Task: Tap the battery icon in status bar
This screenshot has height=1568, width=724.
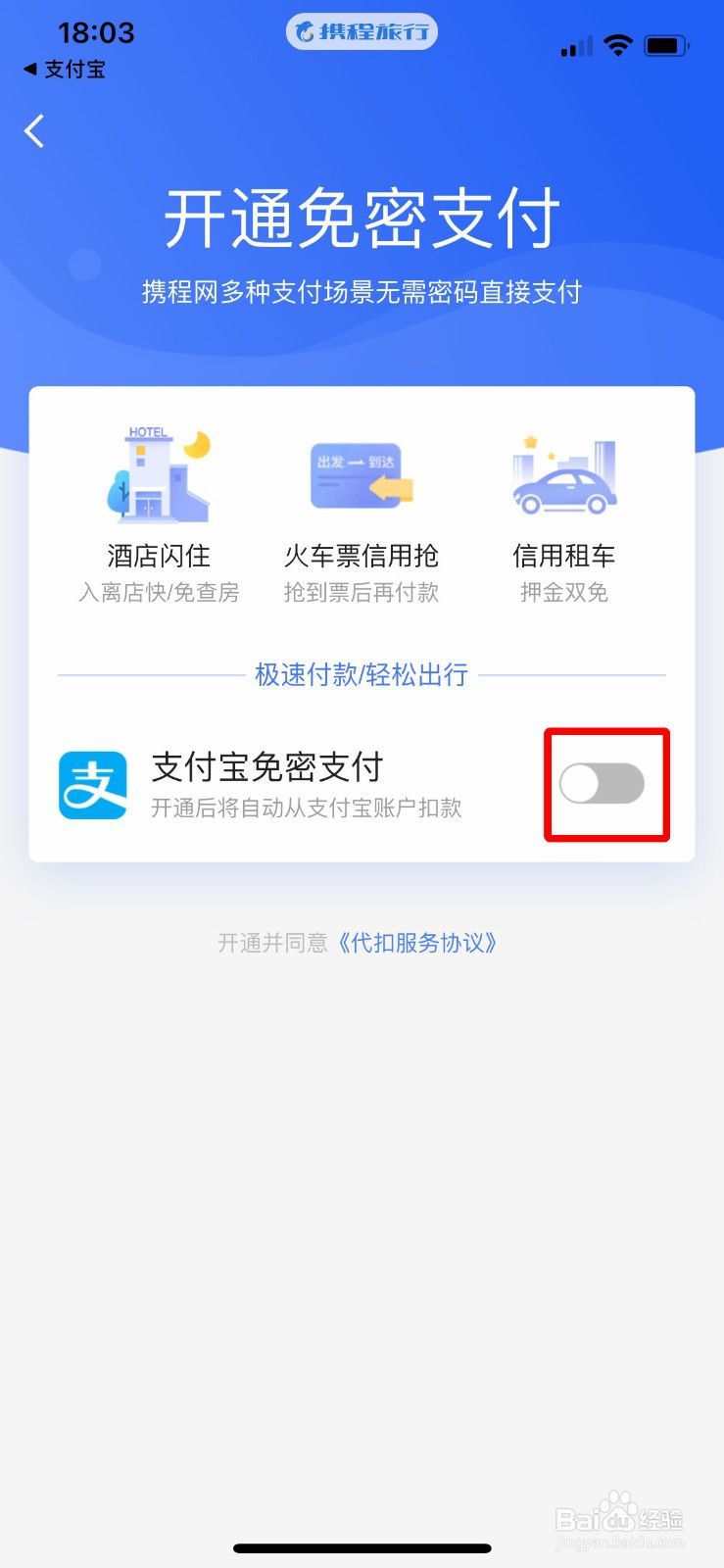Action: pyautogui.click(x=667, y=44)
